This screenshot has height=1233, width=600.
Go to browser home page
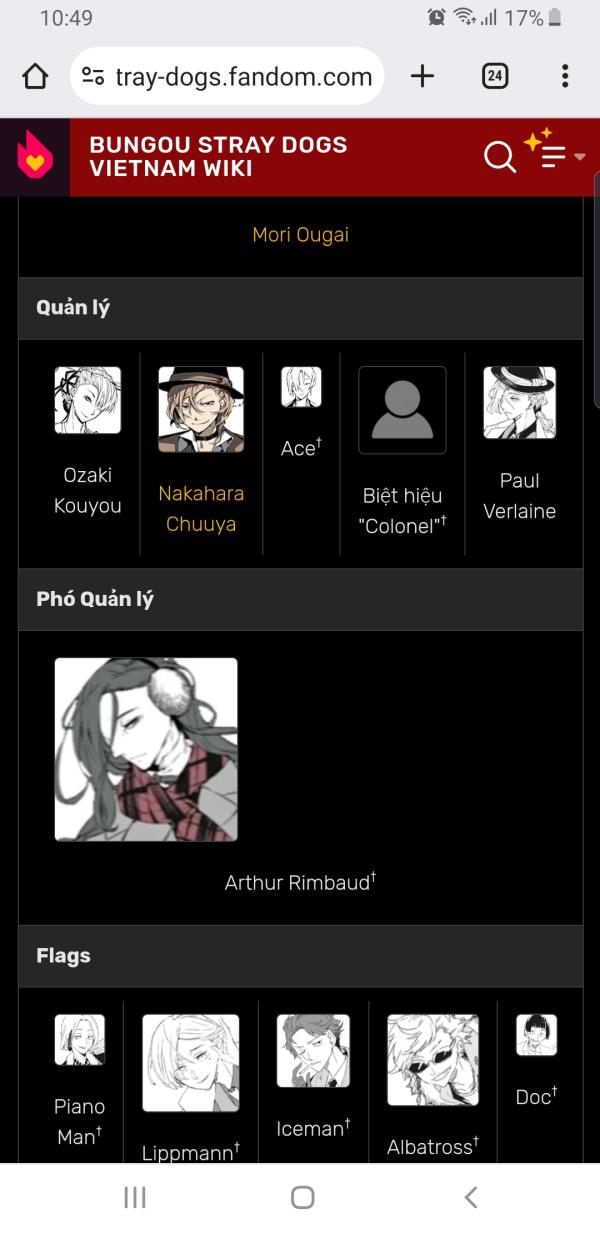tap(35, 76)
